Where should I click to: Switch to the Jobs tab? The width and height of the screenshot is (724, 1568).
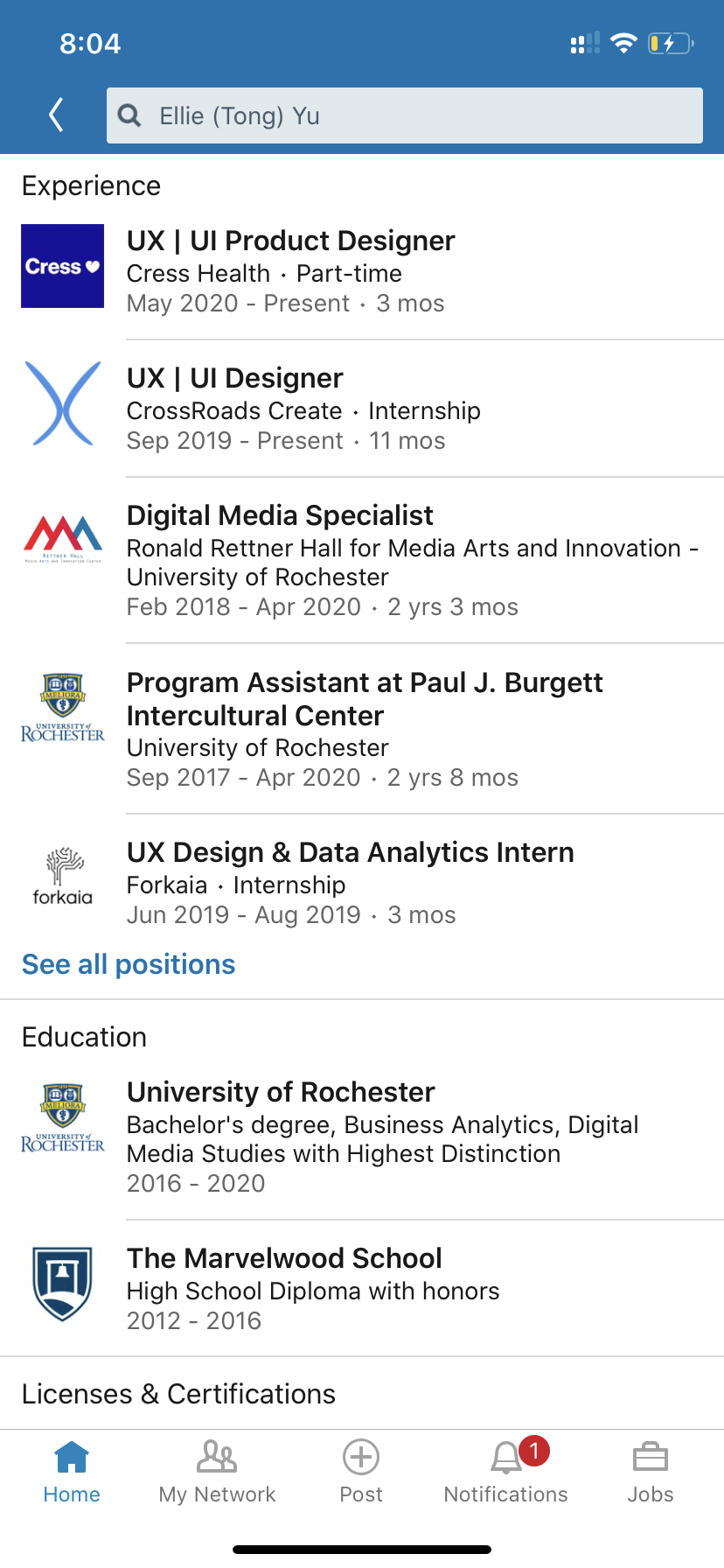[x=650, y=1472]
